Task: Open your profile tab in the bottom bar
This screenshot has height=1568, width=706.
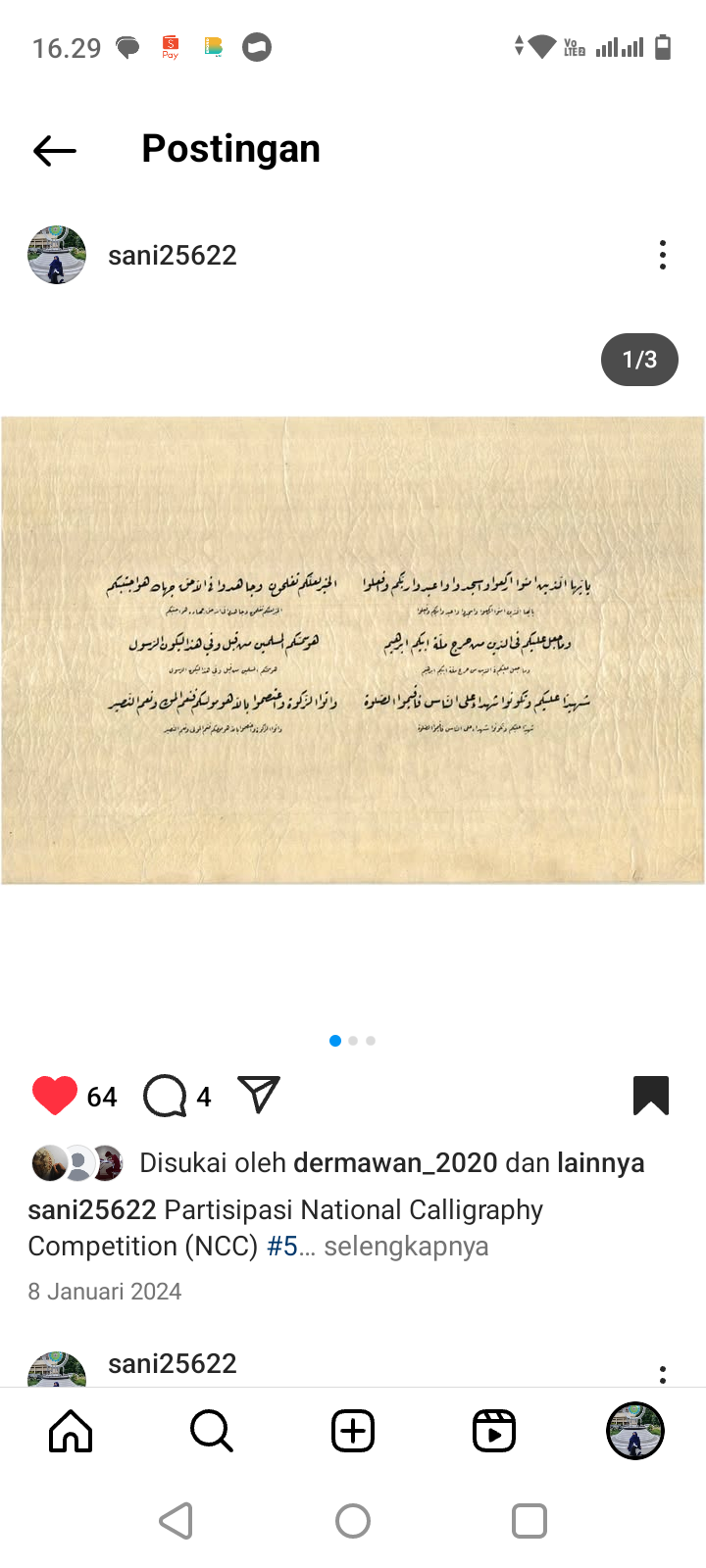Action: pyautogui.click(x=635, y=1432)
